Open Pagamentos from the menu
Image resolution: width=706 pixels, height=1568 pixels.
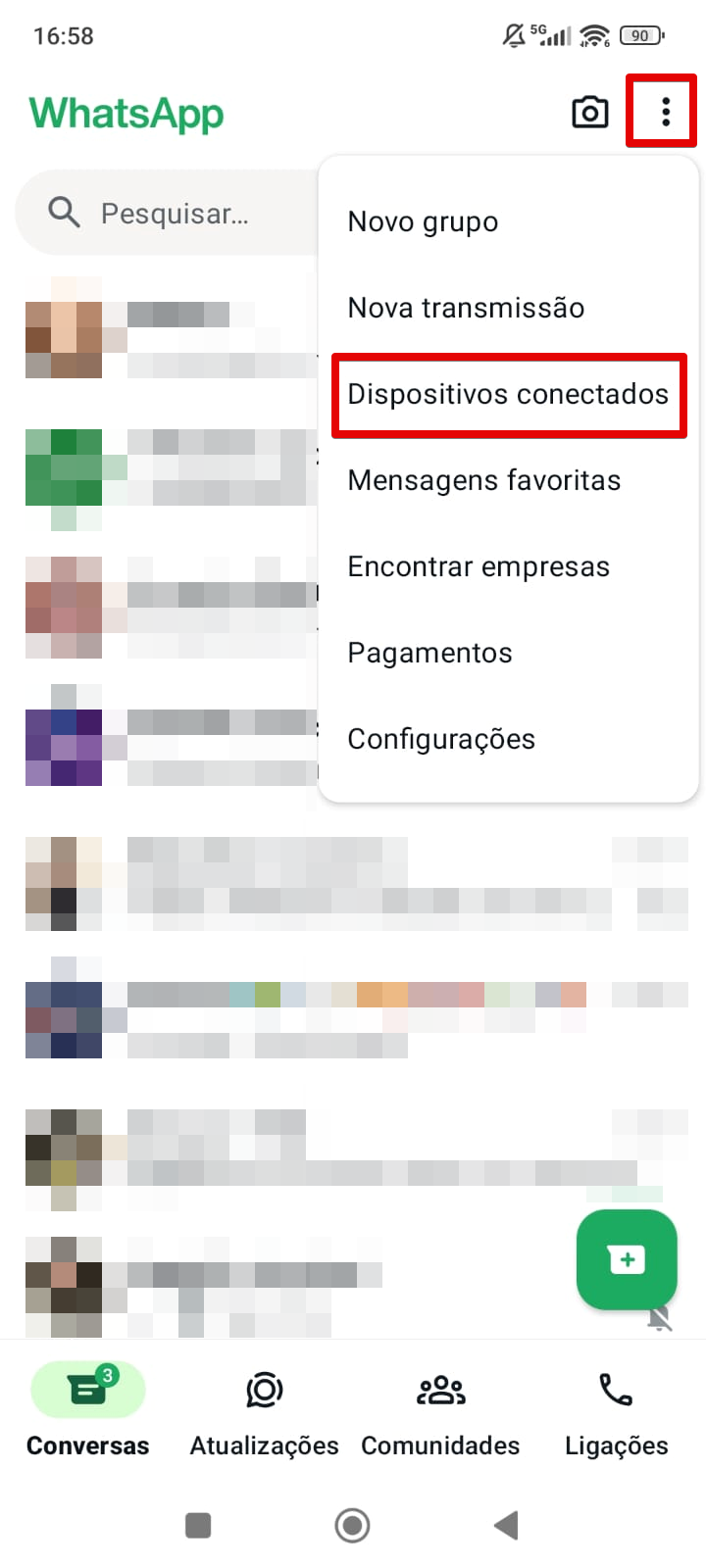pyautogui.click(x=429, y=653)
